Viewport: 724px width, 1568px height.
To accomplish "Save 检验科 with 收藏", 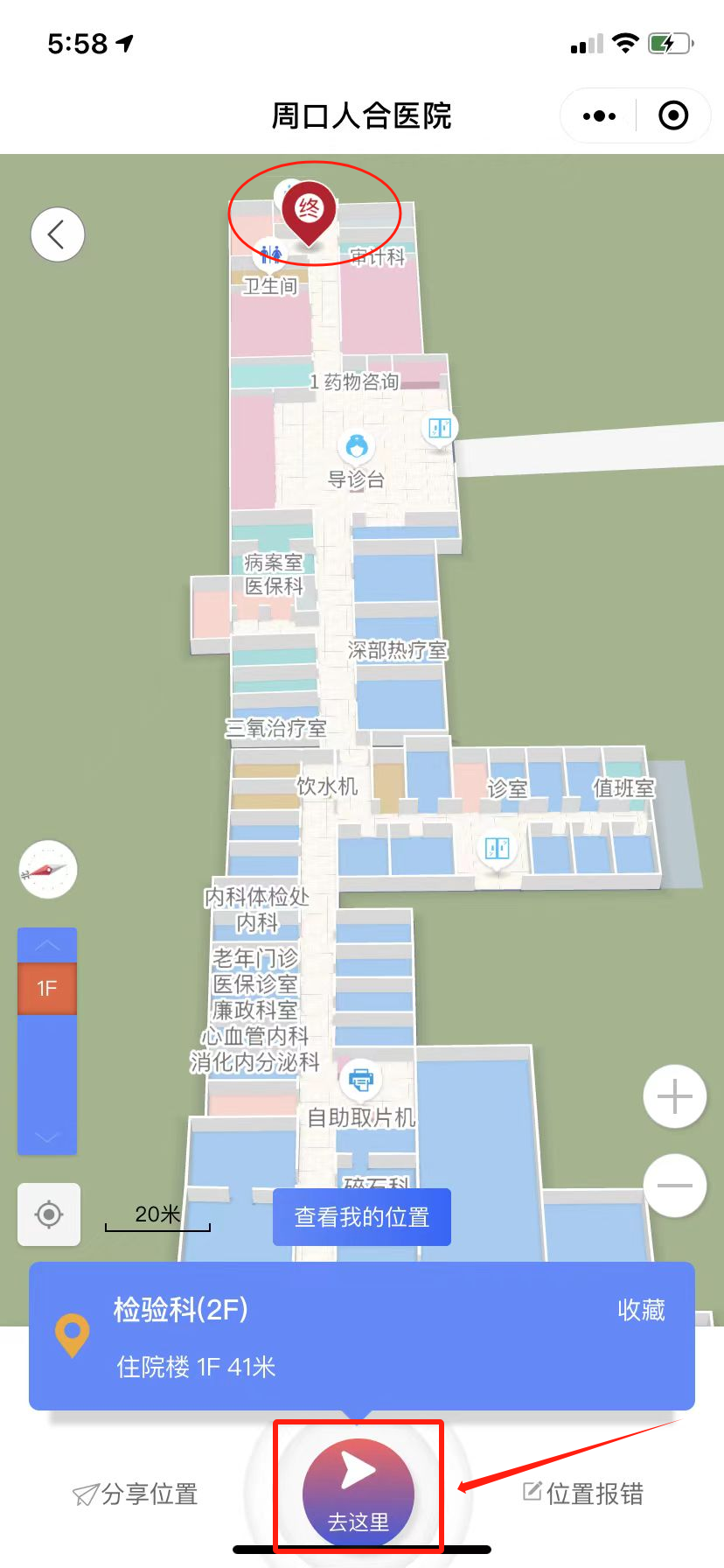I will coord(641,1310).
